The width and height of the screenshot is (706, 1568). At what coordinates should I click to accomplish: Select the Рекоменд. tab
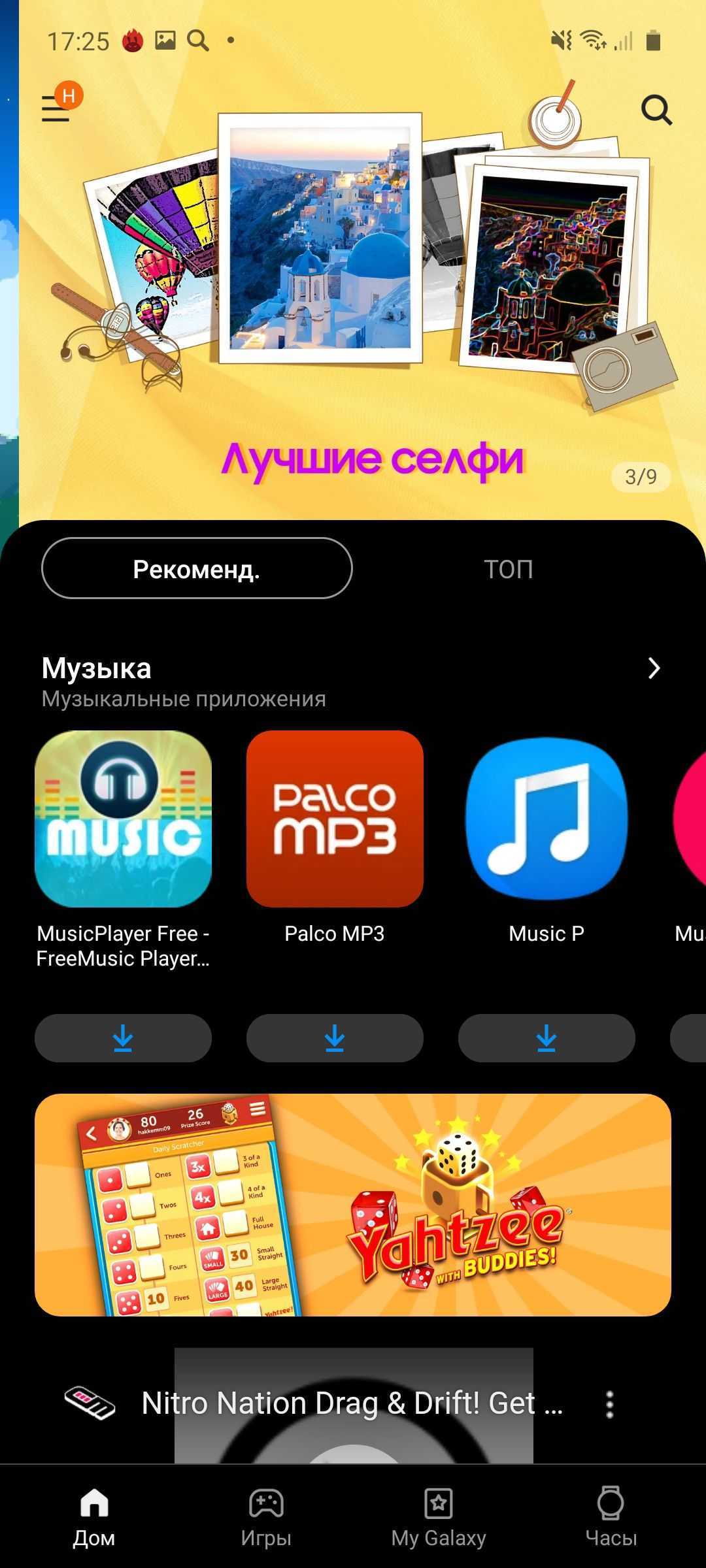point(197,568)
